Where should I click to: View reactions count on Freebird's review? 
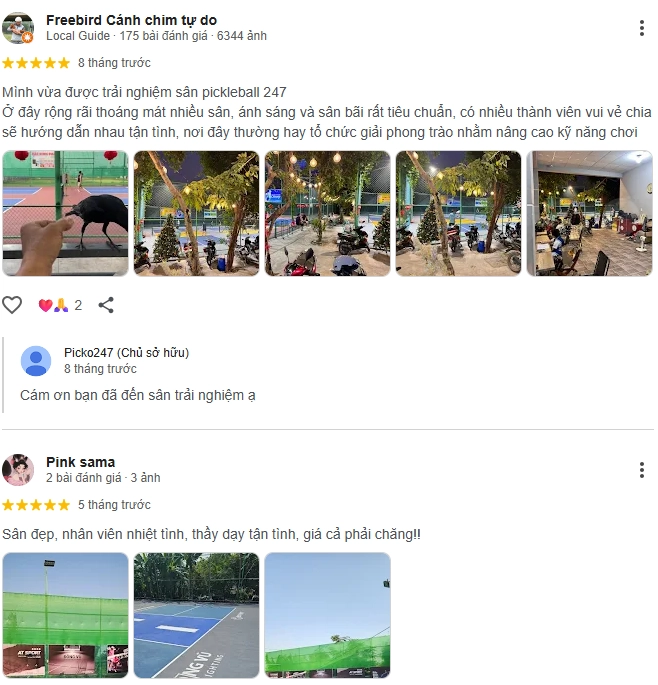[x=60, y=305]
